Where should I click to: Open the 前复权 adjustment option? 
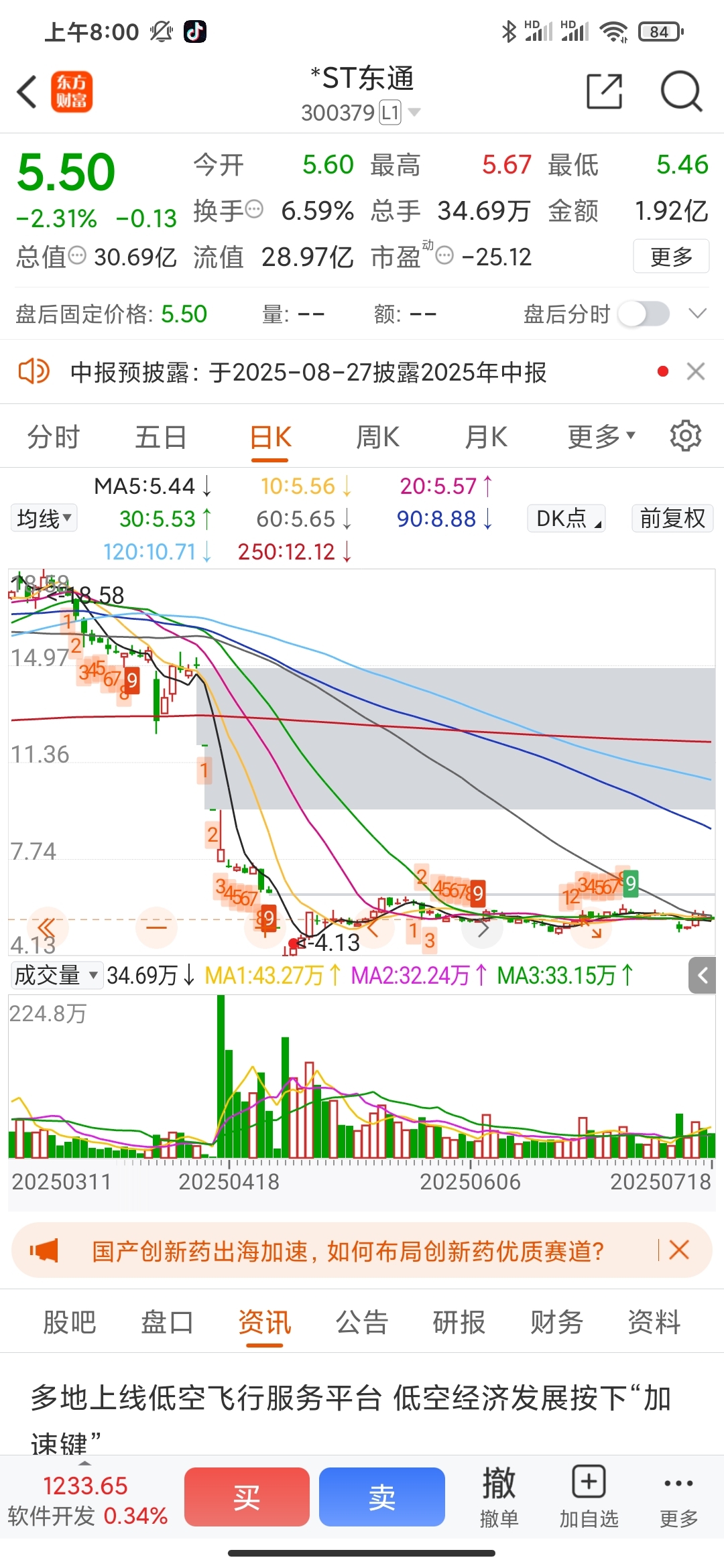(x=672, y=518)
